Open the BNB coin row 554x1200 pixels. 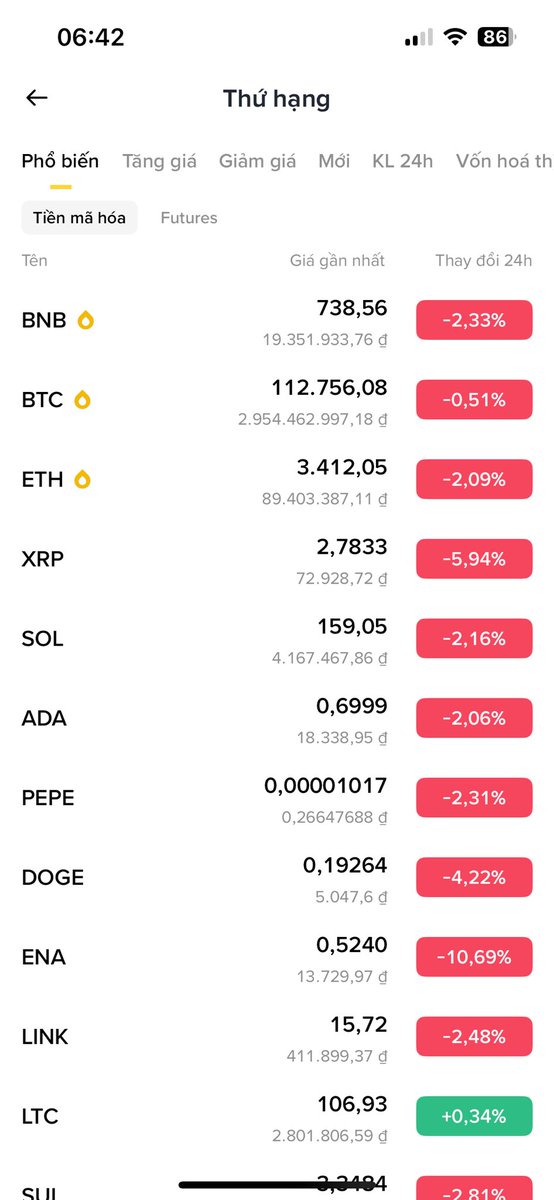[x=277, y=321]
